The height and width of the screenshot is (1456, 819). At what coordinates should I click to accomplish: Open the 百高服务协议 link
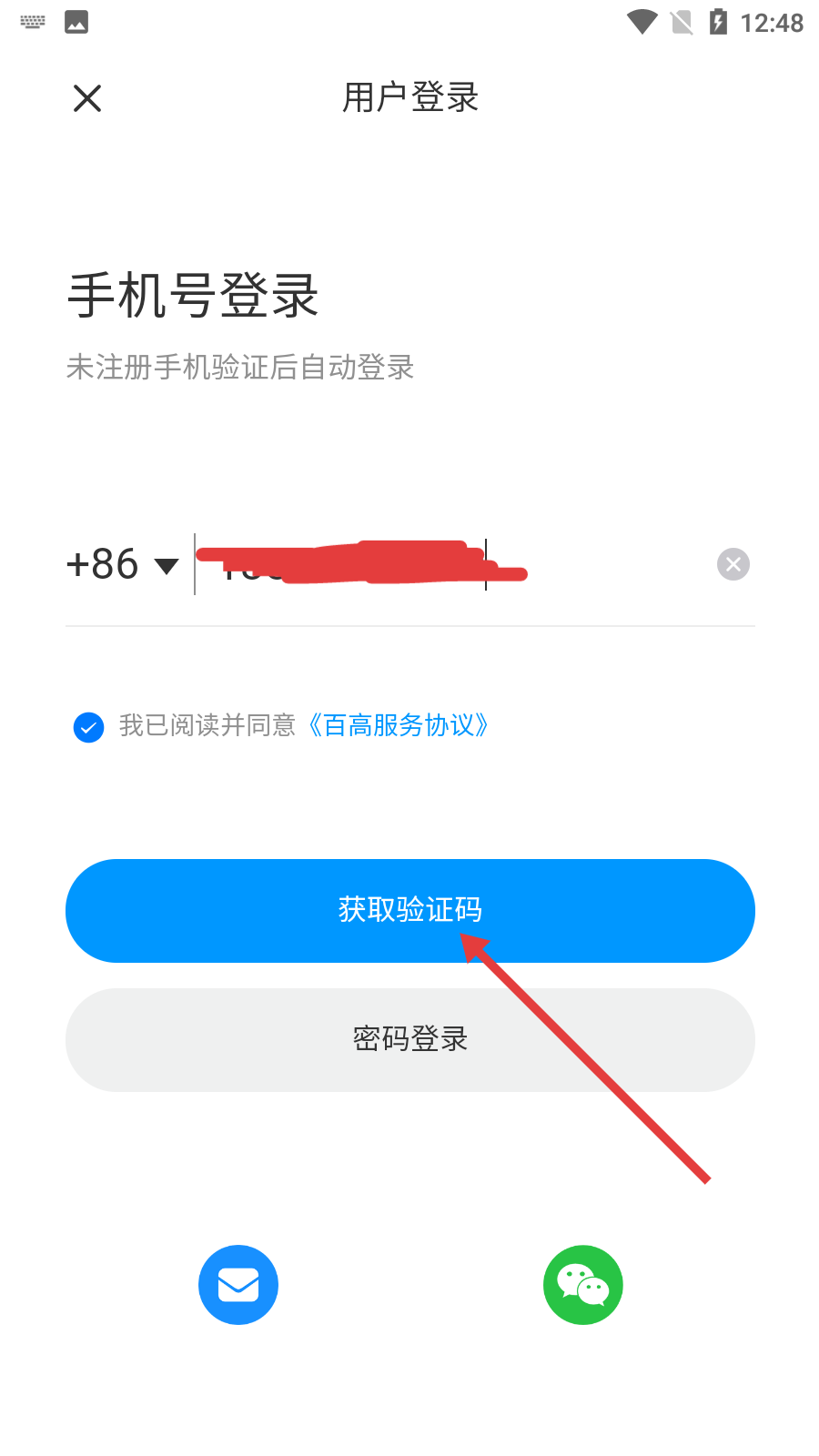point(399,726)
